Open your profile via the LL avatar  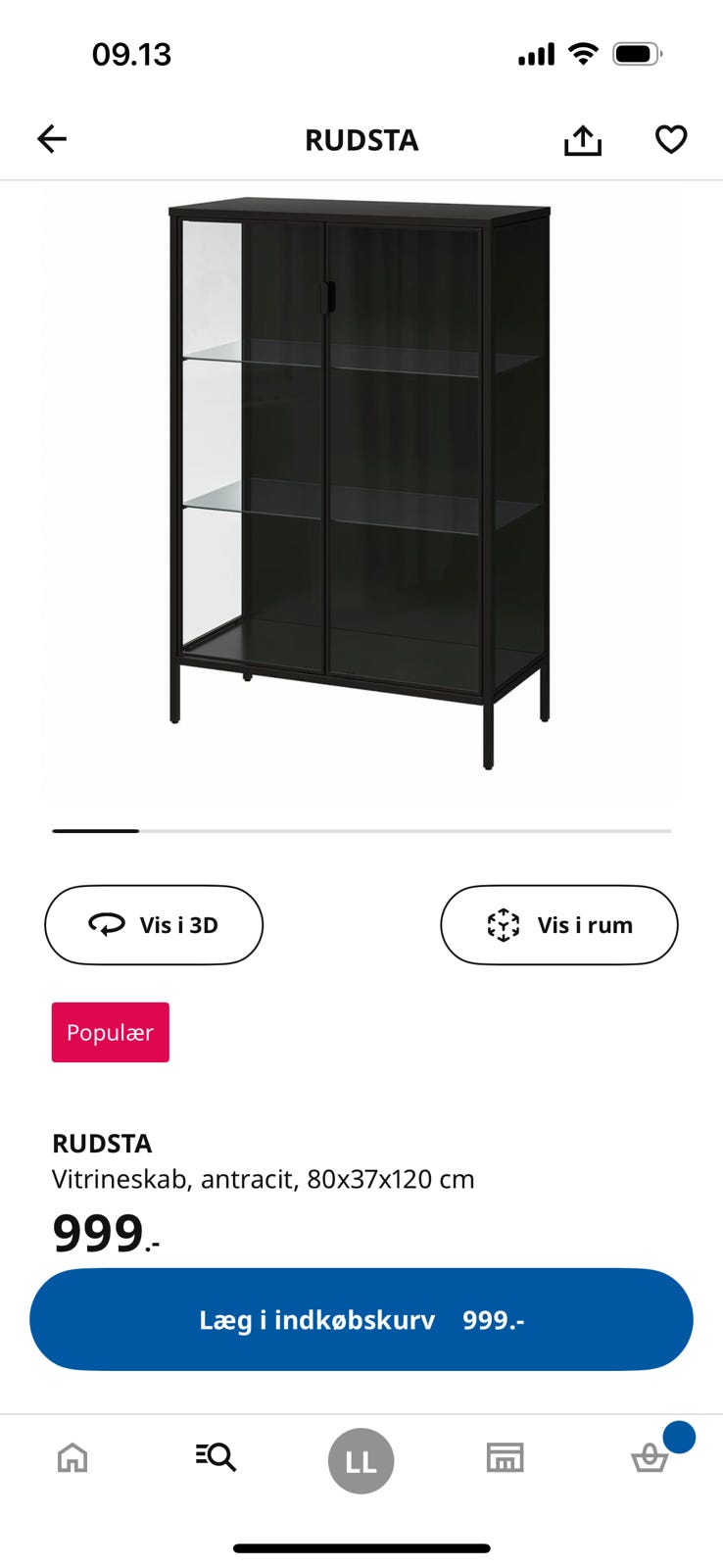[x=361, y=1459]
